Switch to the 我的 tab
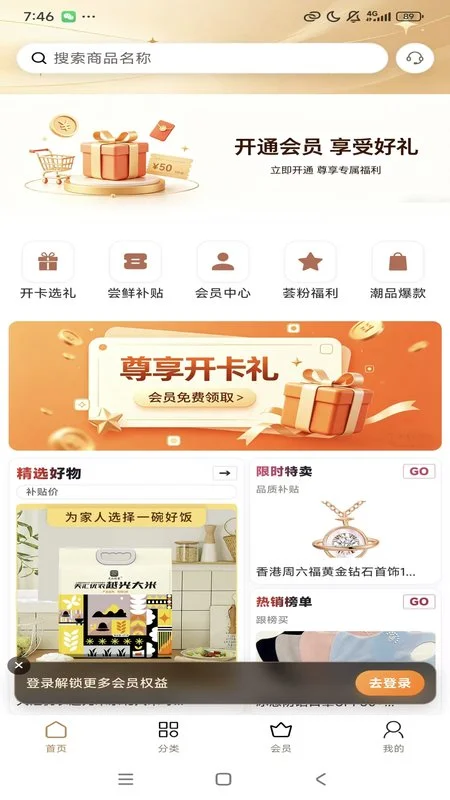450x800 pixels. point(393,736)
